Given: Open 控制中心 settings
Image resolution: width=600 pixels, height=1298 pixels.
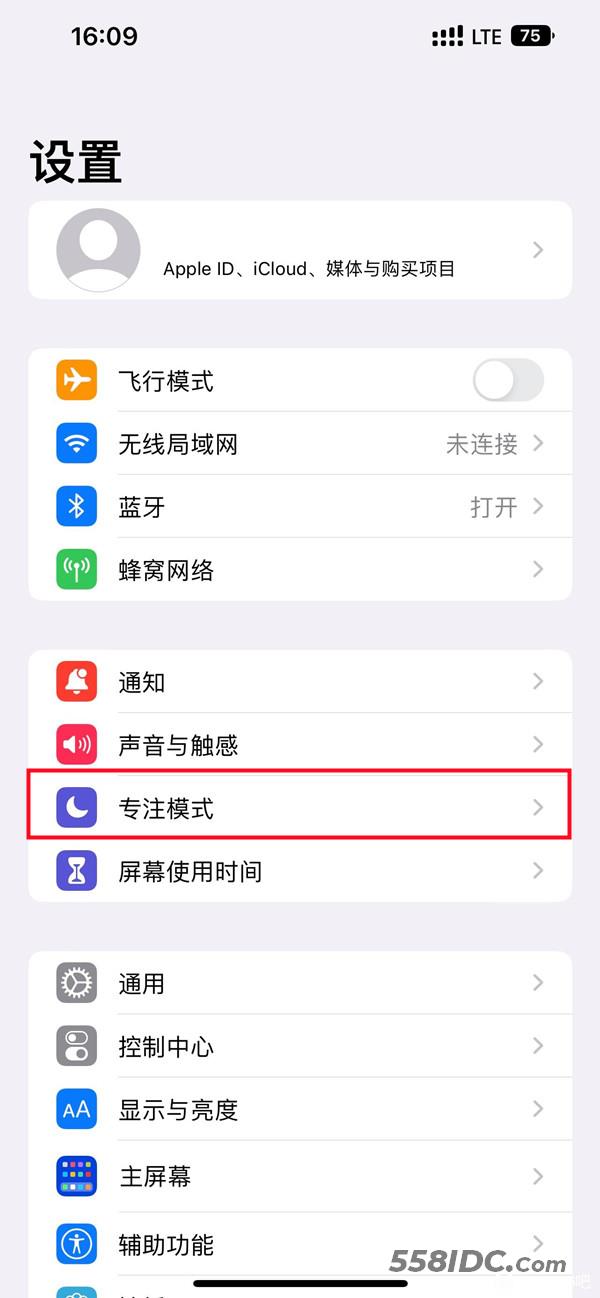Looking at the screenshot, I should 300,1046.
